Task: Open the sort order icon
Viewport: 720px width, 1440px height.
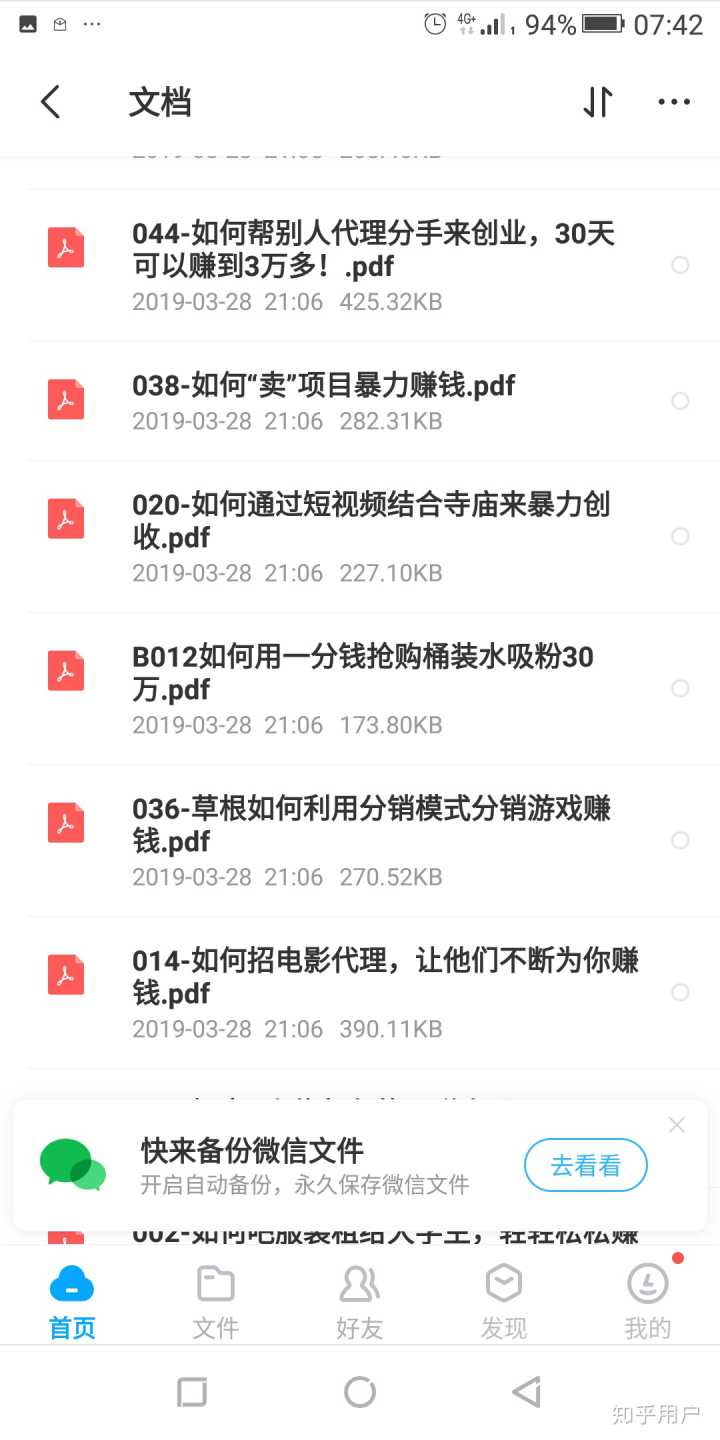Action: click(597, 102)
